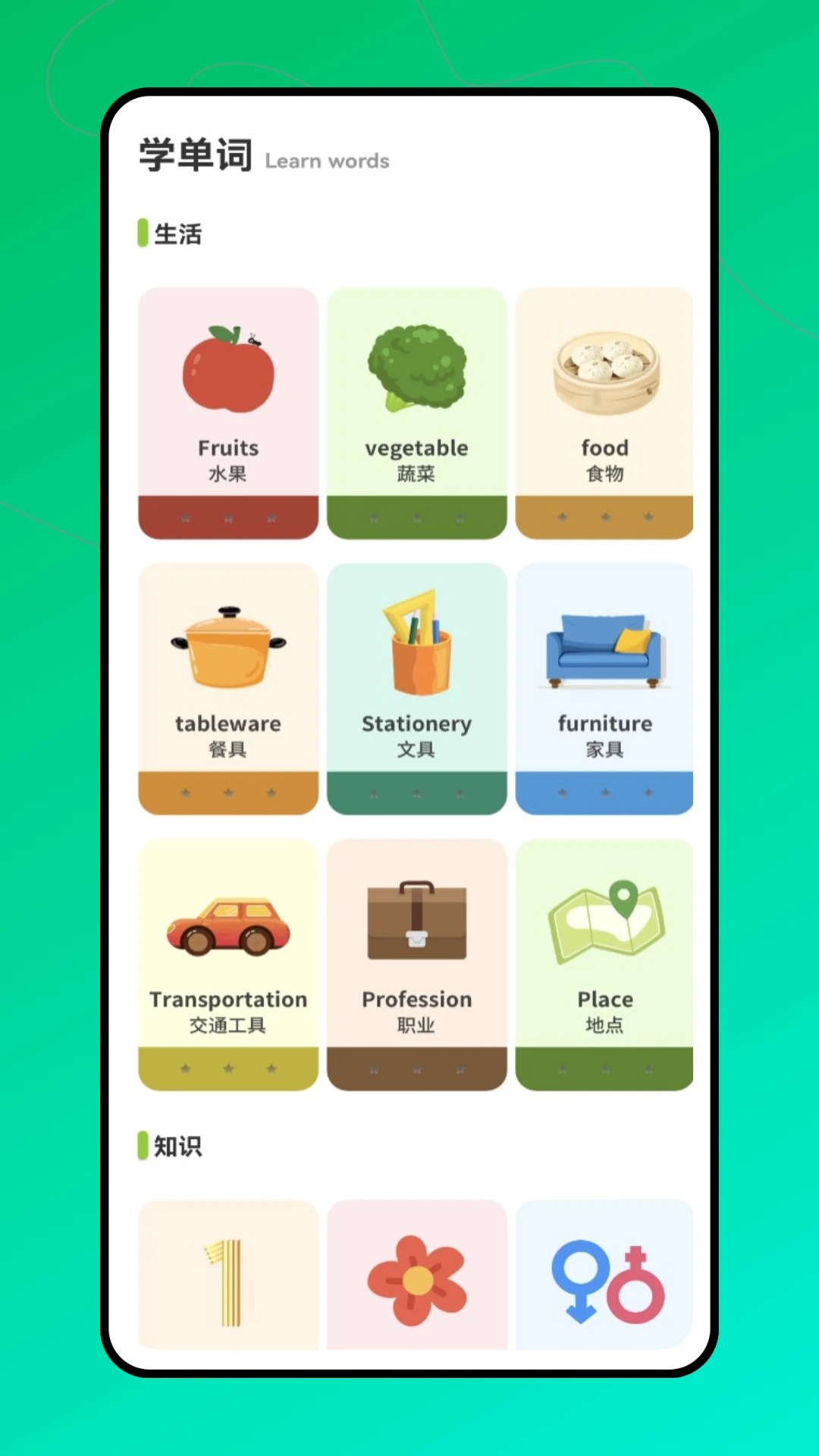Click the star progress bar under tableware
Screen dimensions: 819x1456
[x=227, y=793]
